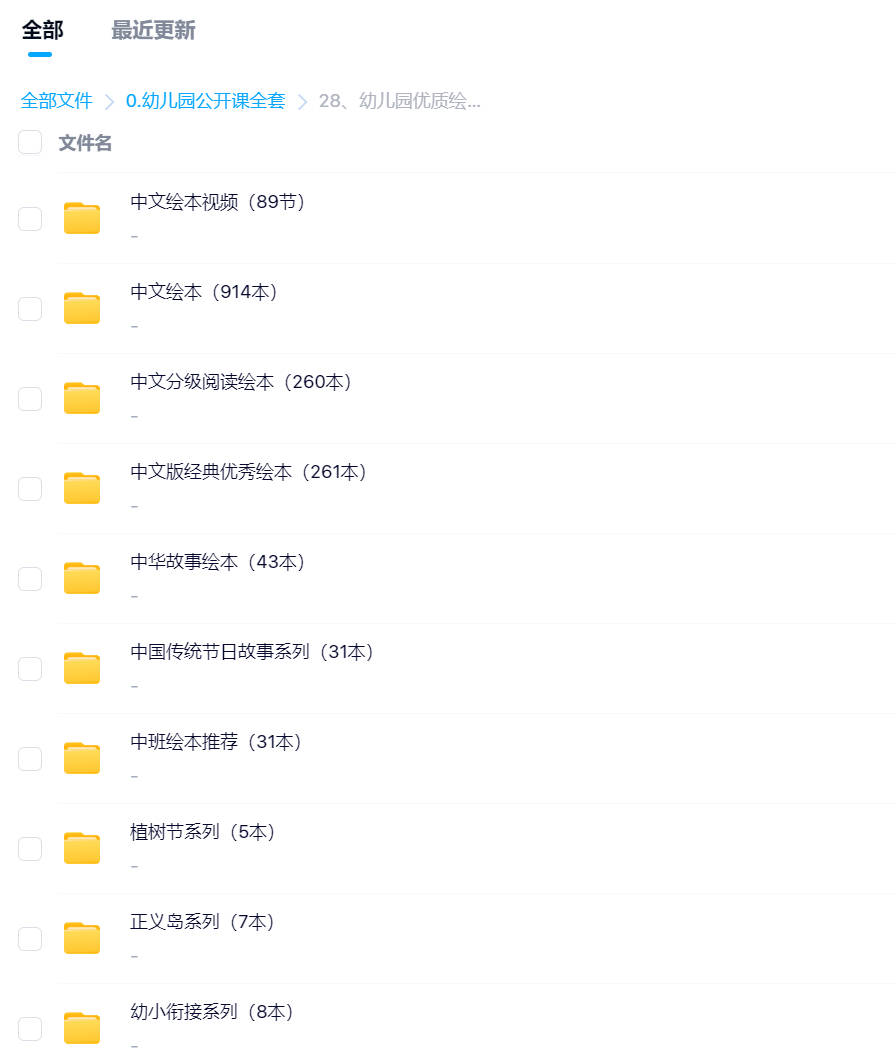896x1049 pixels.
Task: Open 0.幼儿园公开课全套 breadcrumb link
Action: tap(205, 101)
